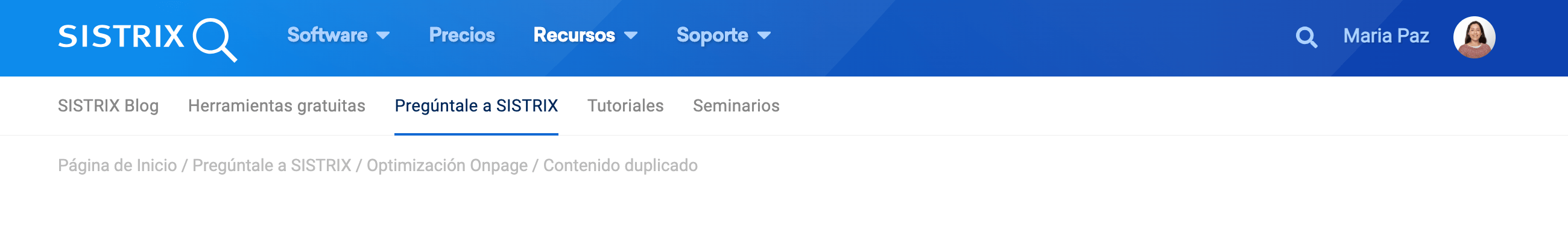Select the Herramientas gratuitas tab
This screenshot has width=1568, height=244.
coord(276,106)
